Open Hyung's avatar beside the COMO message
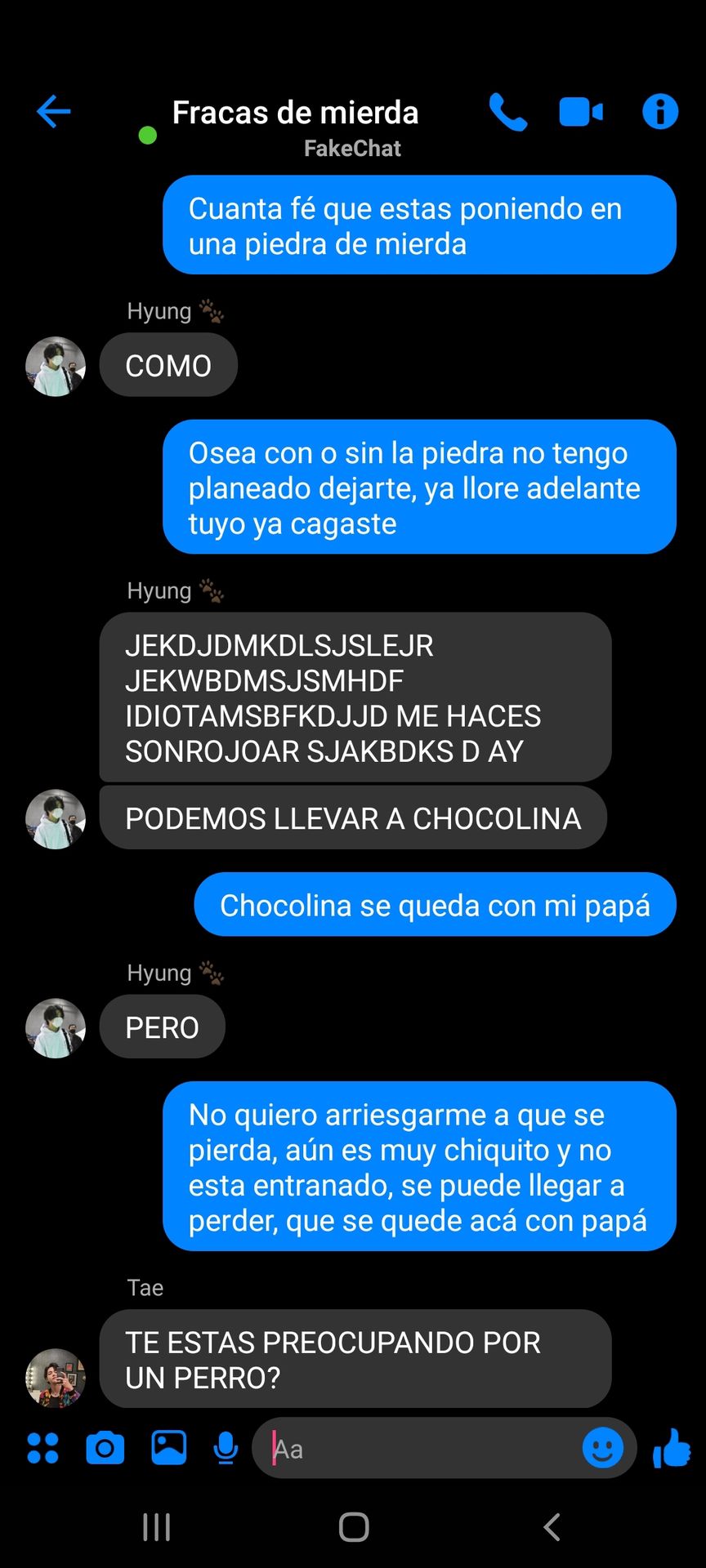The width and height of the screenshot is (706, 1568). (x=56, y=367)
